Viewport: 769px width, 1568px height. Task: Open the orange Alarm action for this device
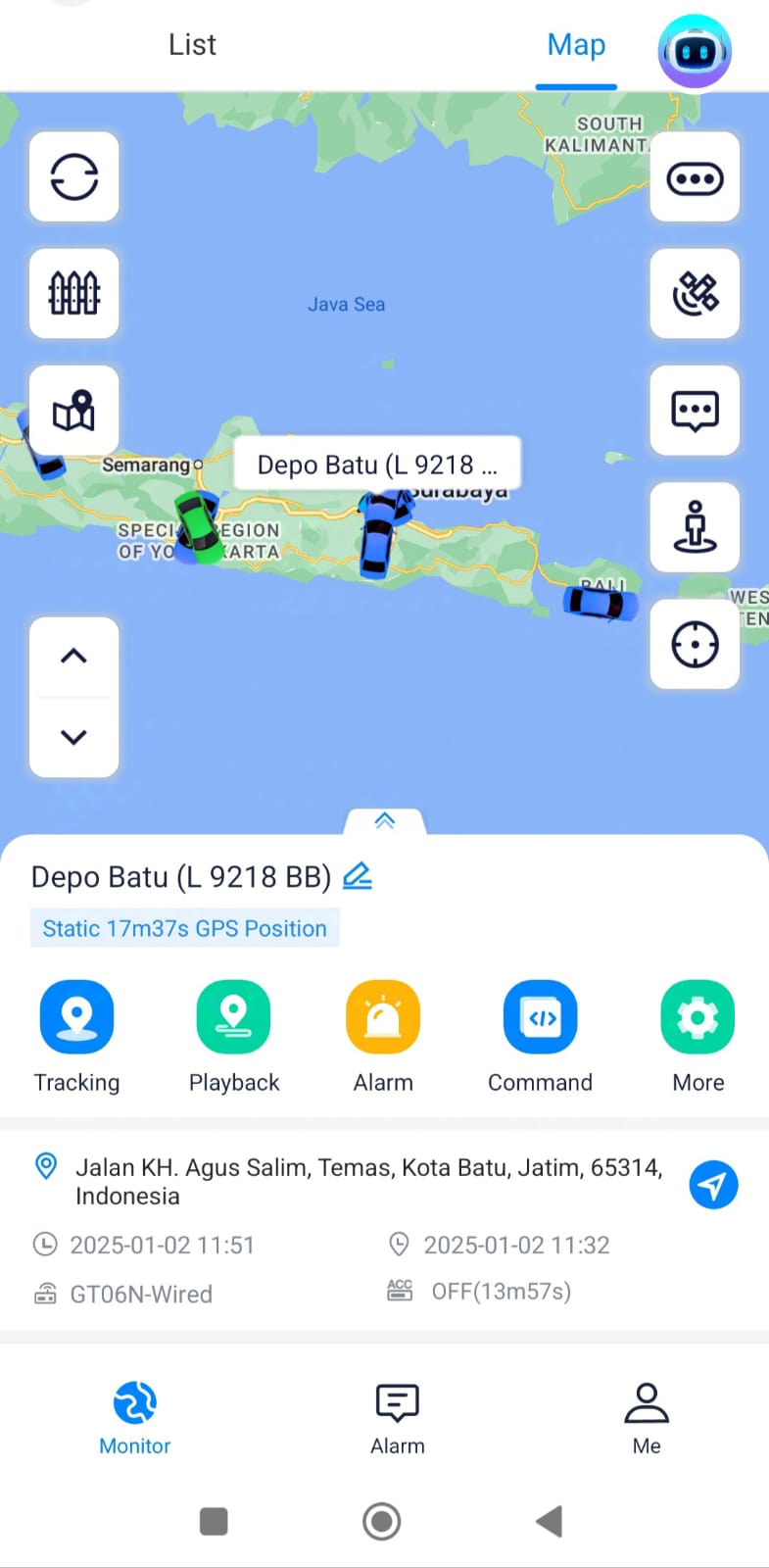[x=383, y=1017]
